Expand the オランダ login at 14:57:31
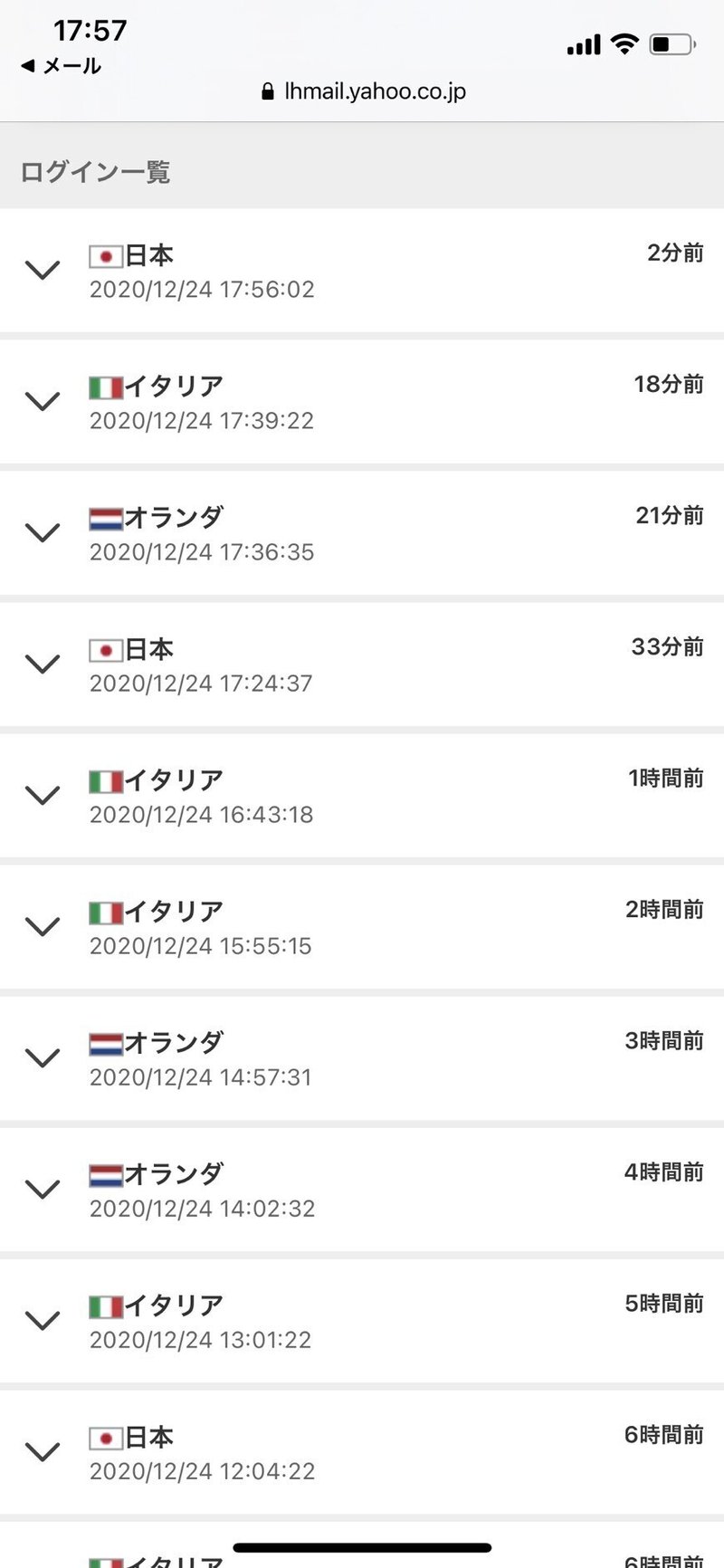The image size is (724, 1568). 43,1057
